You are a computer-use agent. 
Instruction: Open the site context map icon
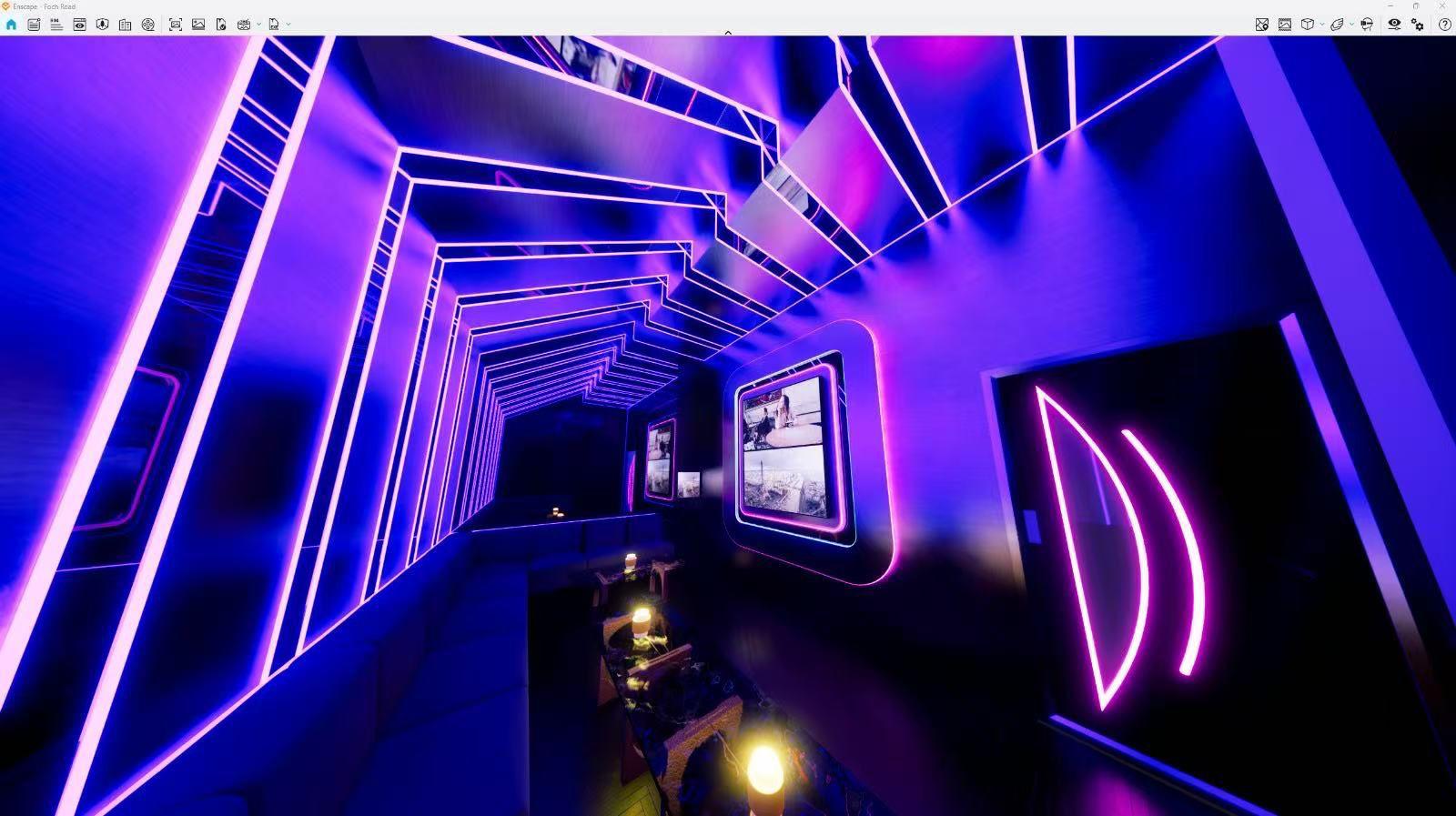[x=1262, y=25]
